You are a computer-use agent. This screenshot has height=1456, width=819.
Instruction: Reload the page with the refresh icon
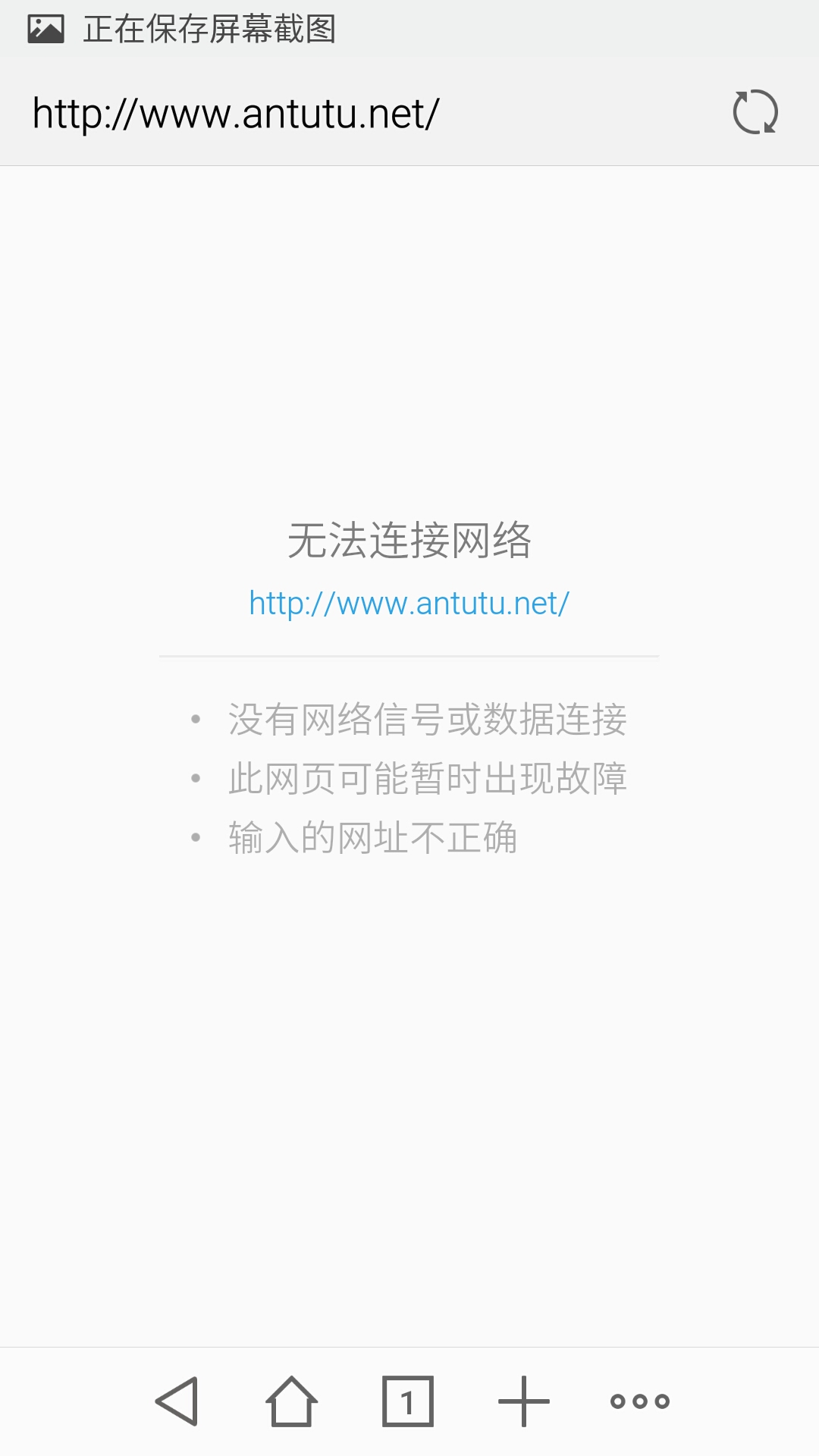pyautogui.click(x=755, y=112)
